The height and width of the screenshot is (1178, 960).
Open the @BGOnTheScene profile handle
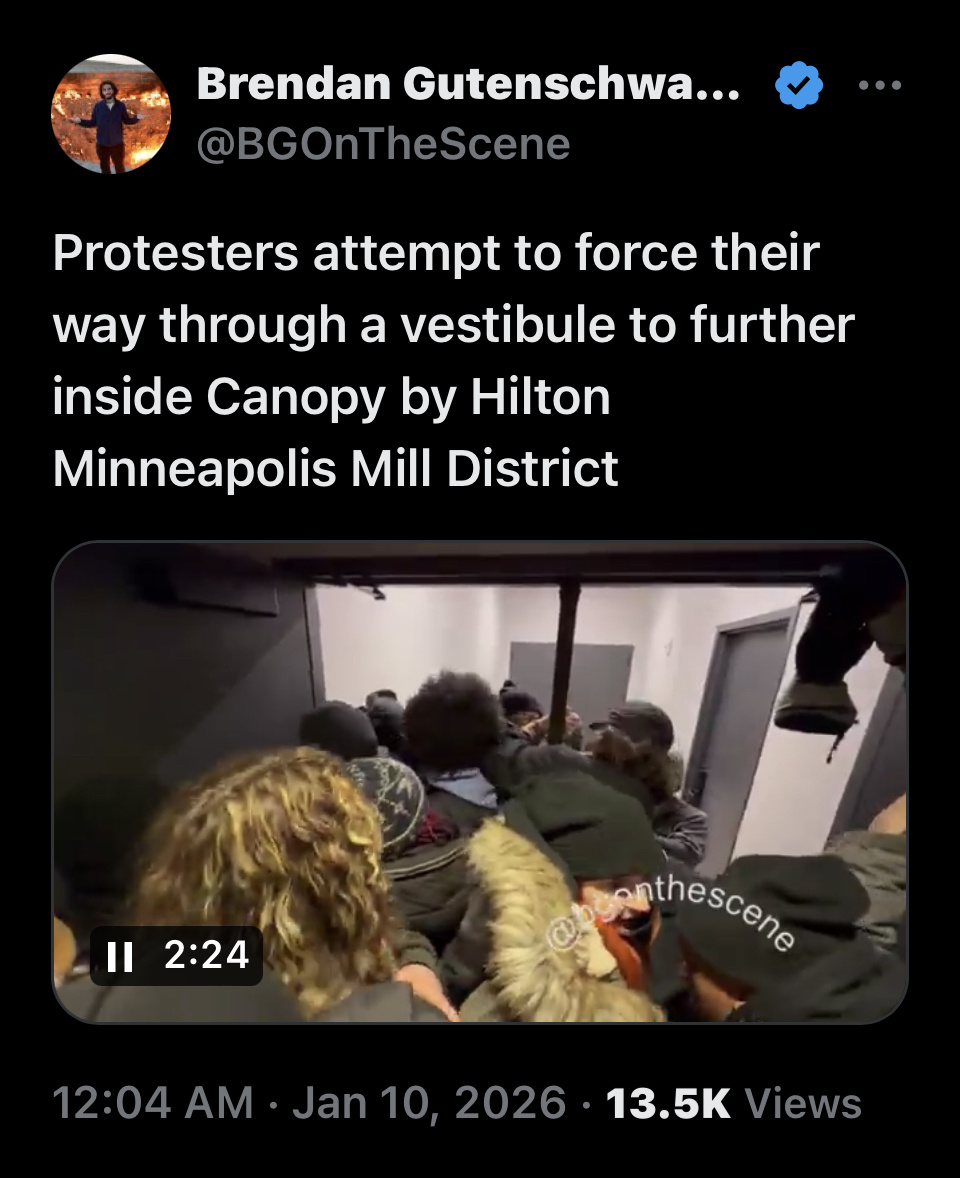tap(384, 144)
